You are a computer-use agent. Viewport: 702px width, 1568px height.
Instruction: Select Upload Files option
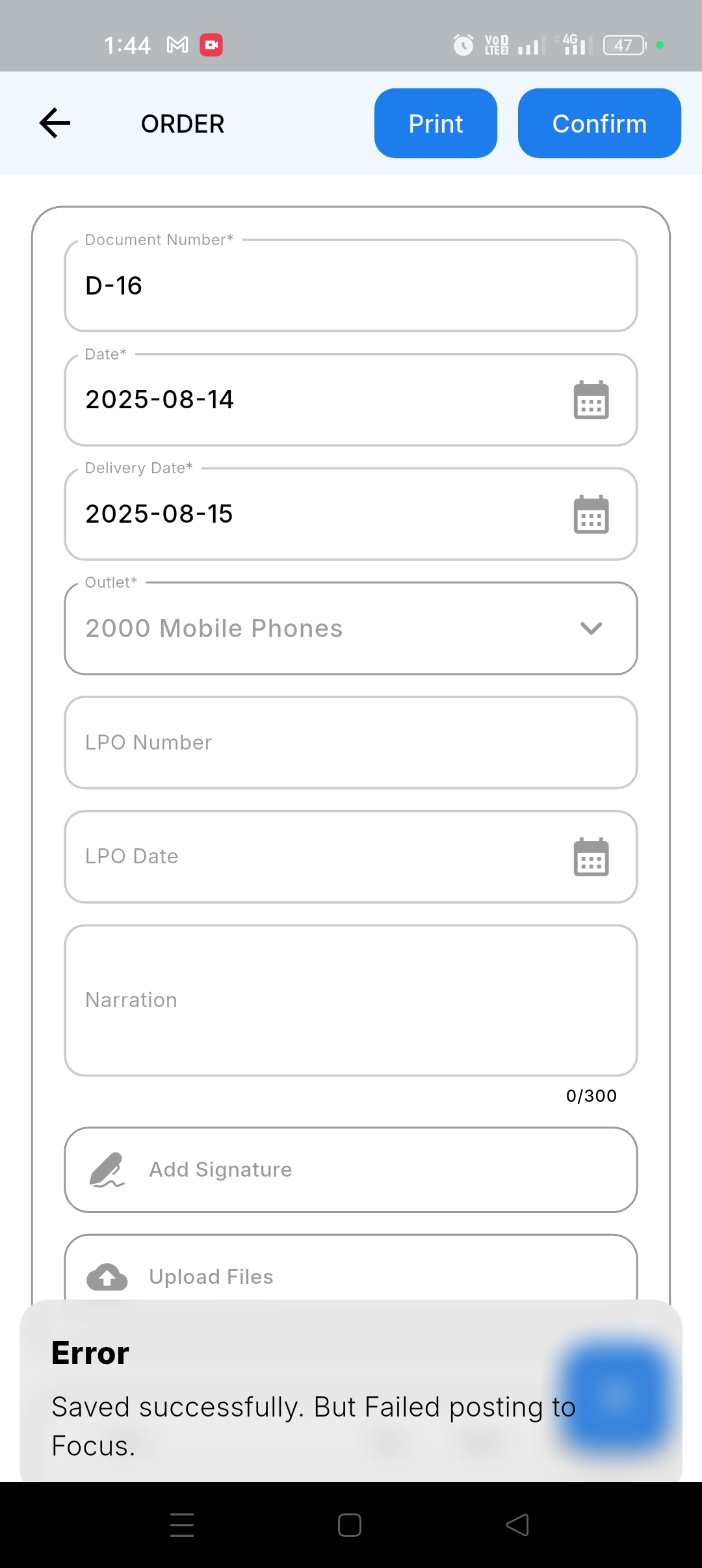click(x=351, y=1275)
